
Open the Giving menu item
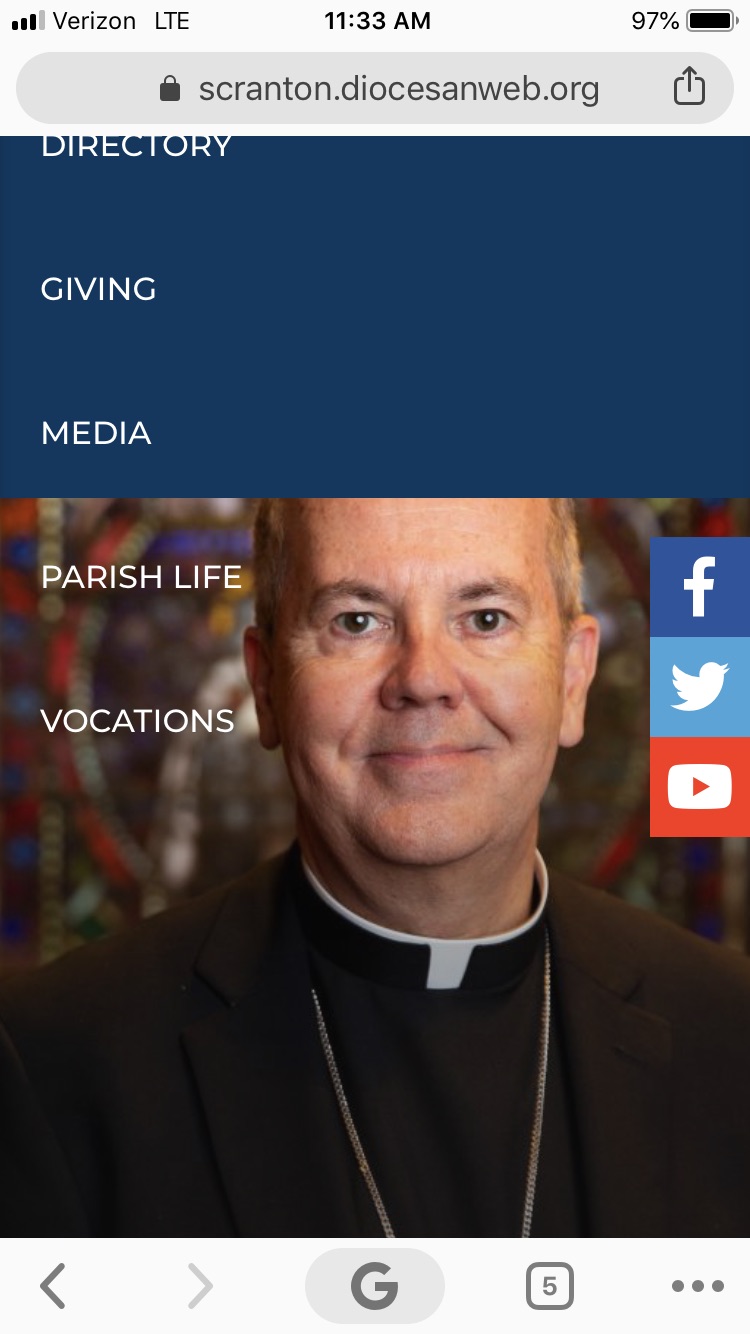(98, 289)
